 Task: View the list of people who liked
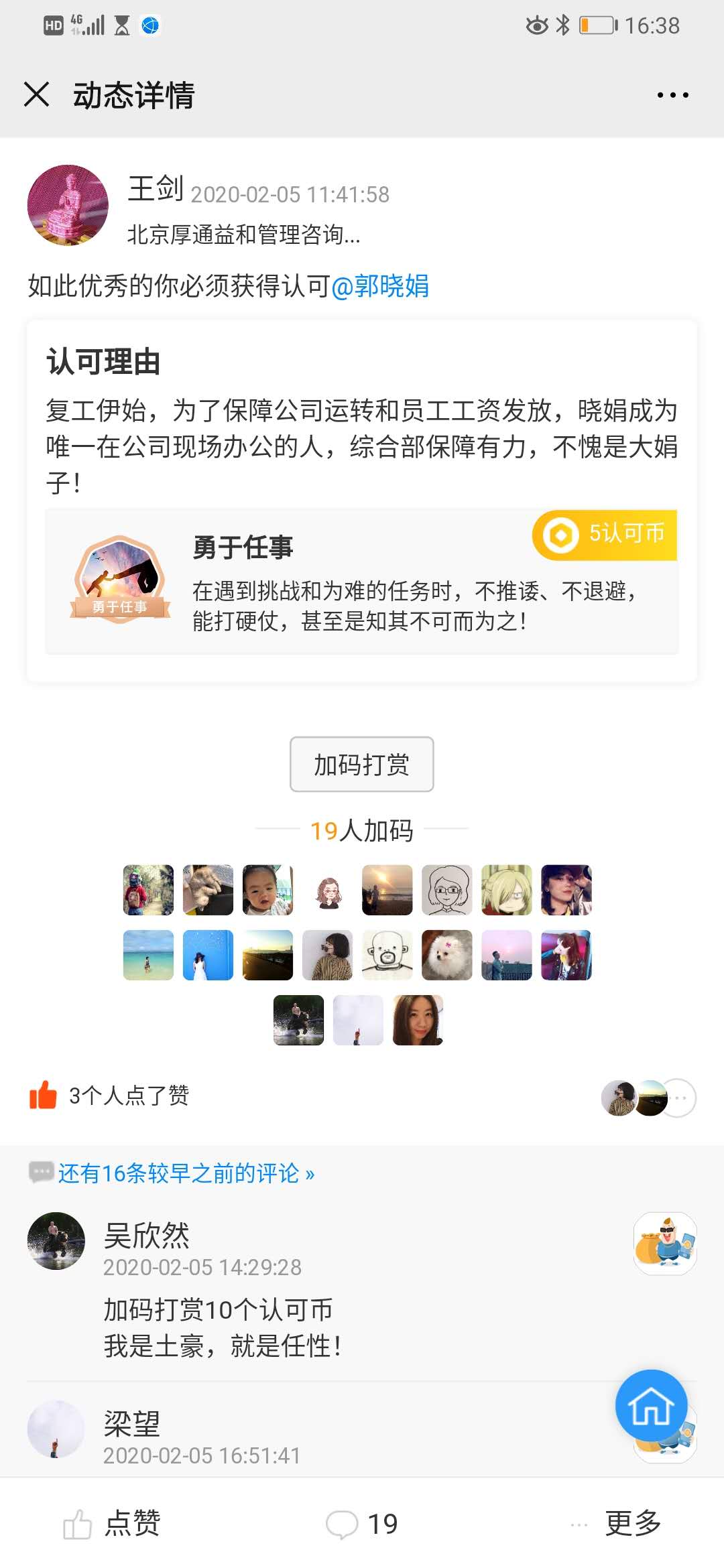click(x=648, y=1098)
